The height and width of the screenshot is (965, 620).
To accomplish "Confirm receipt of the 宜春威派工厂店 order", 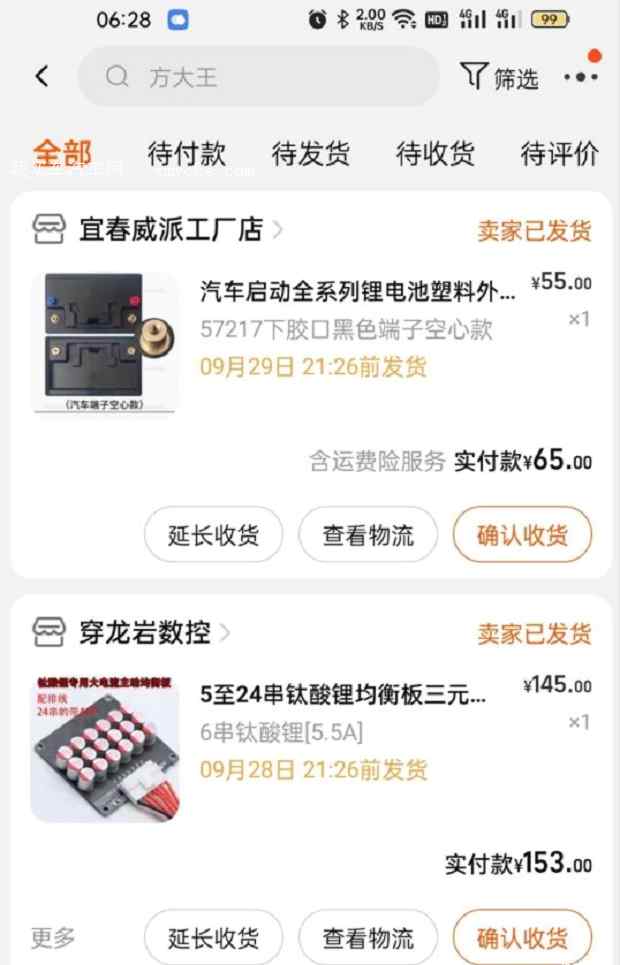I will pyautogui.click(x=522, y=535).
